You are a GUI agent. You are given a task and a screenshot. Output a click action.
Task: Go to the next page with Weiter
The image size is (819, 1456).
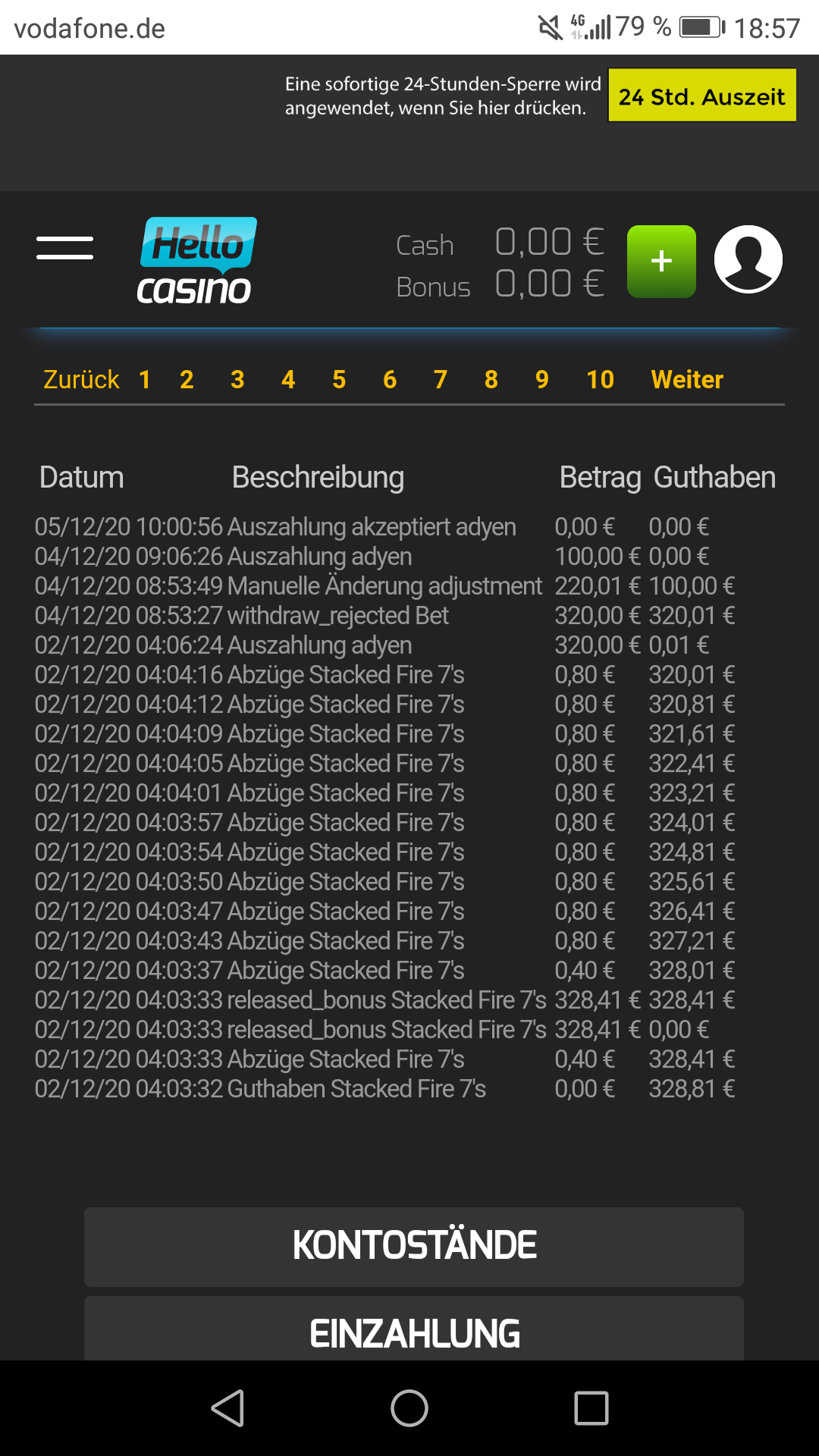[x=687, y=379]
